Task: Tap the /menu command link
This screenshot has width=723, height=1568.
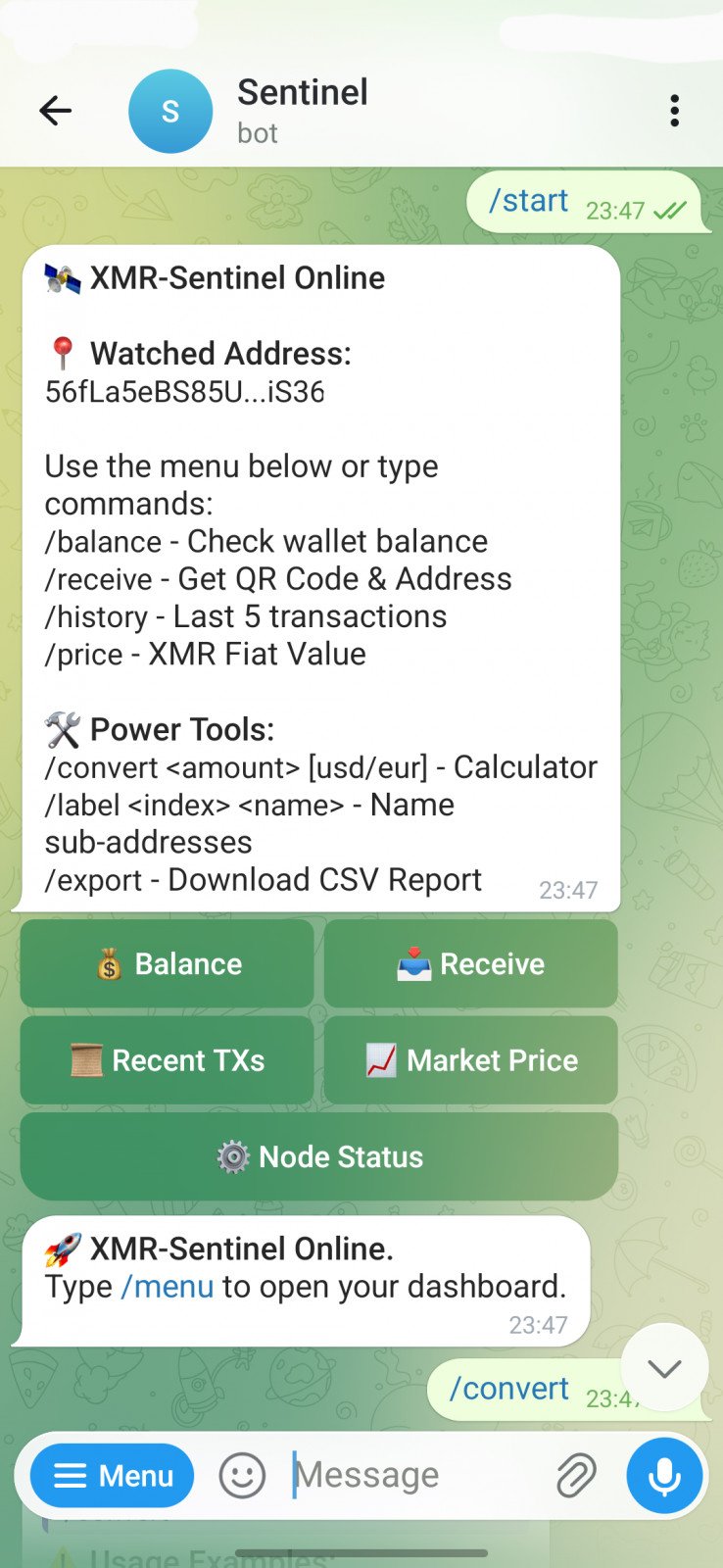Action: tap(168, 1286)
